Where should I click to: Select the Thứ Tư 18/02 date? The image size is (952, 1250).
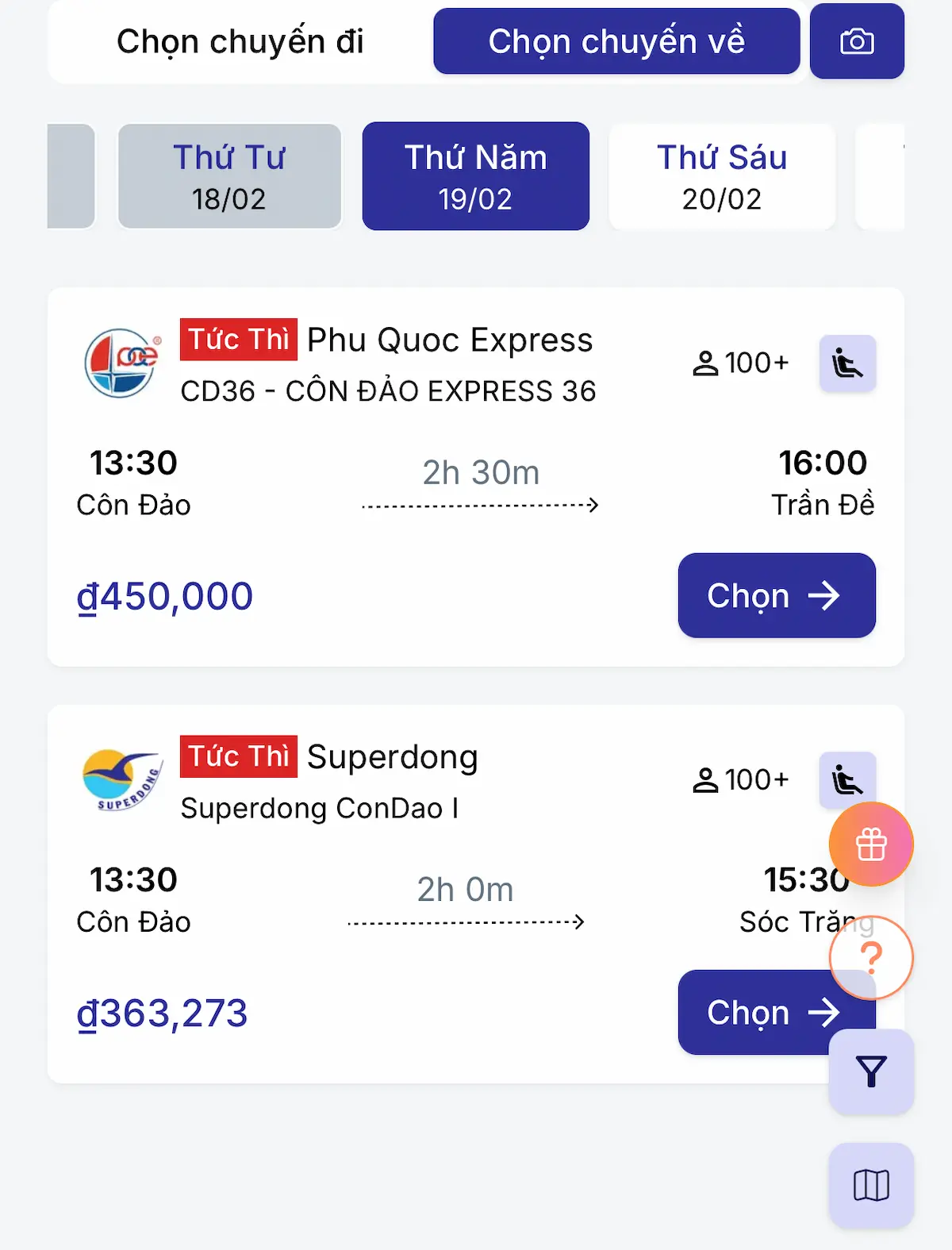(x=229, y=175)
